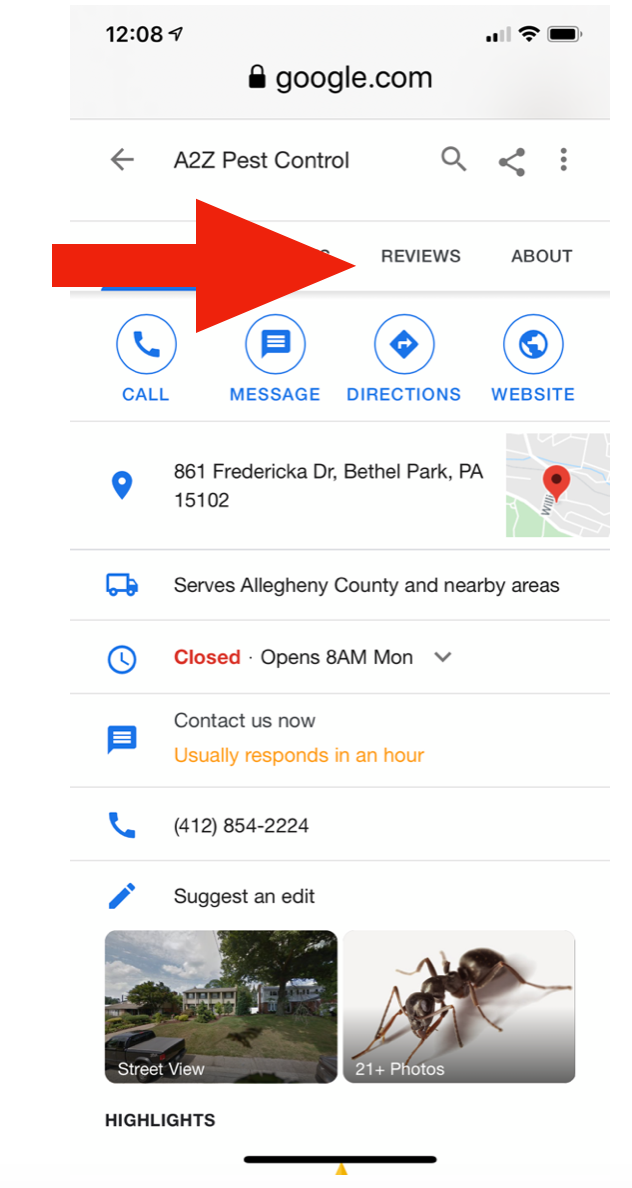Call the business with the Call button

click(x=145, y=359)
